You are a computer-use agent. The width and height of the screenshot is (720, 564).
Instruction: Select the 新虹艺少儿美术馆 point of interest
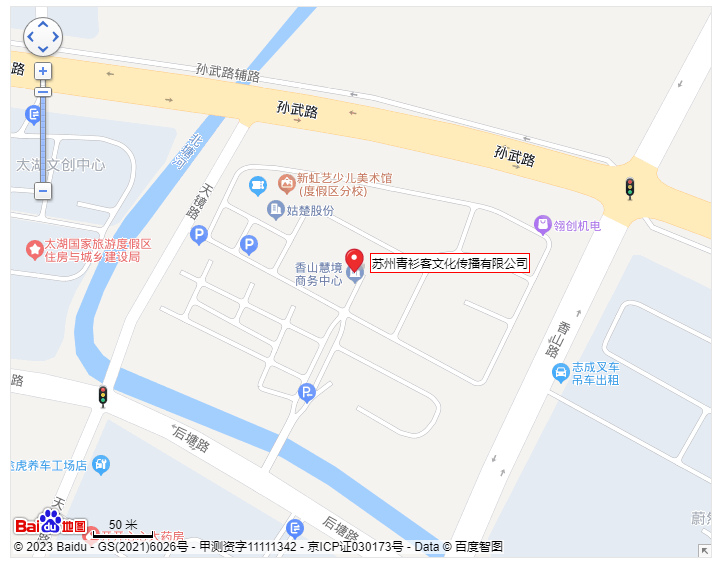coord(287,184)
